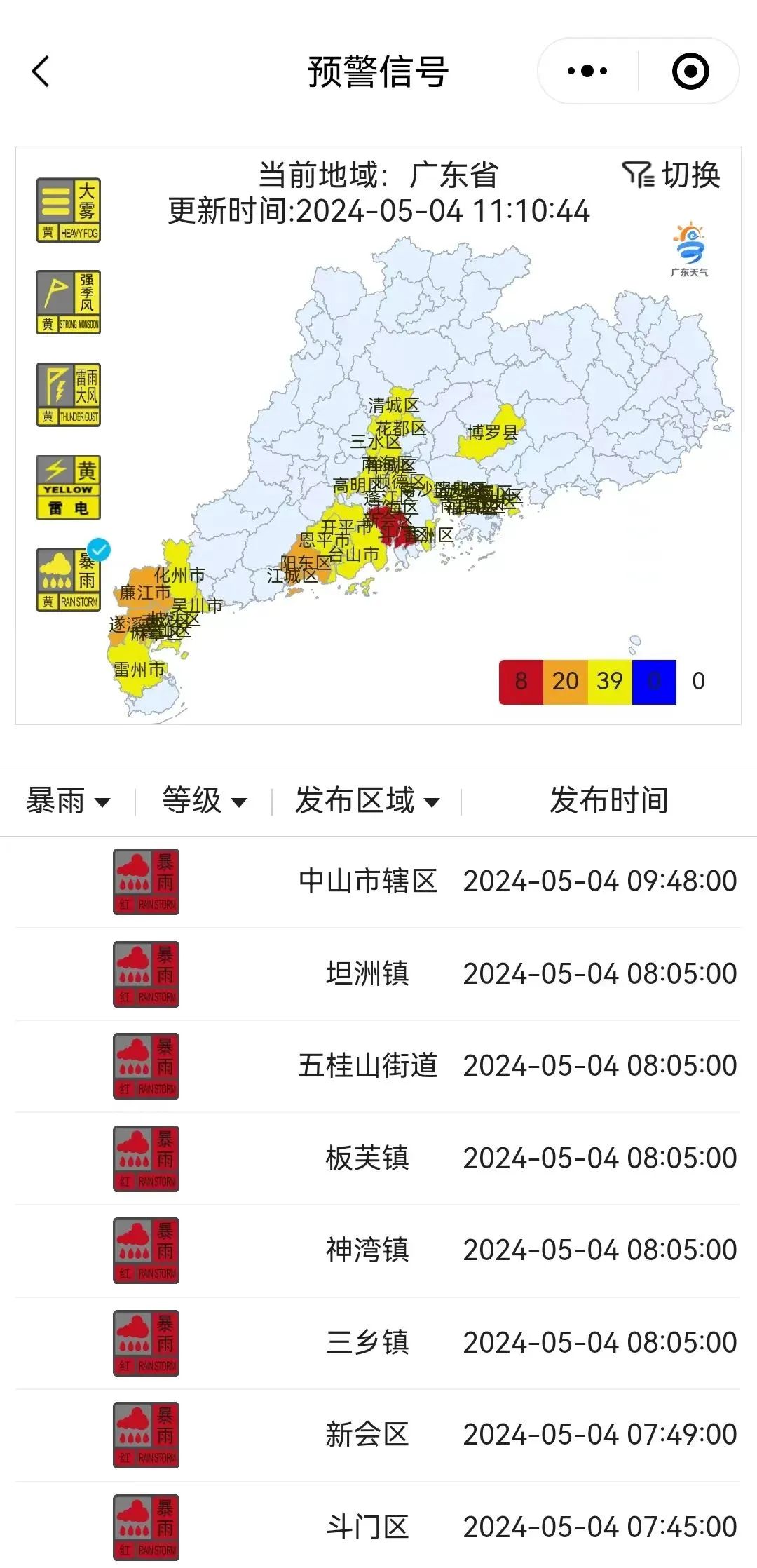The width and height of the screenshot is (757, 1568).
Task: Select the thunder gust (雷雨大风) warning
Action: coord(69,395)
